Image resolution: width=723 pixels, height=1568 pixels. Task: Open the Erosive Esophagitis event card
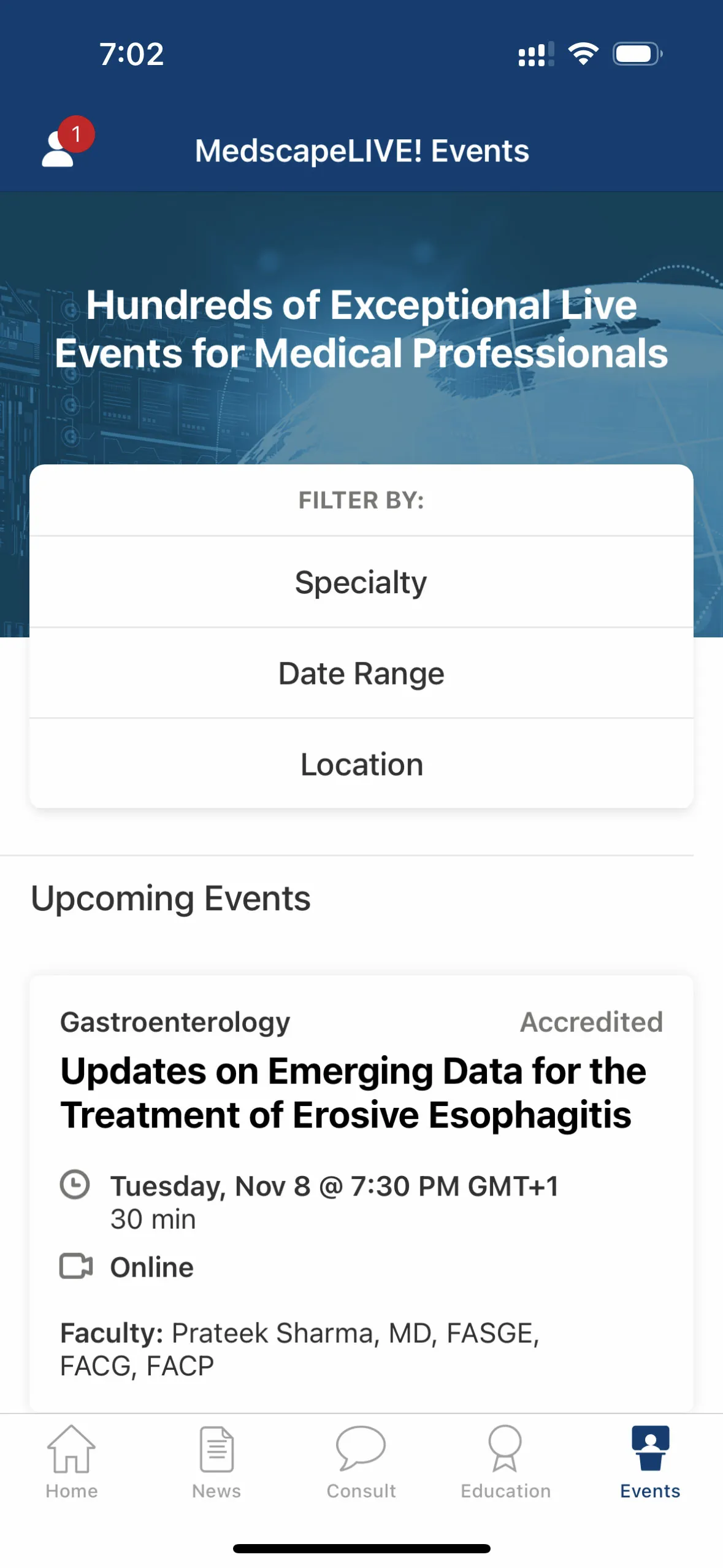pos(353,1093)
